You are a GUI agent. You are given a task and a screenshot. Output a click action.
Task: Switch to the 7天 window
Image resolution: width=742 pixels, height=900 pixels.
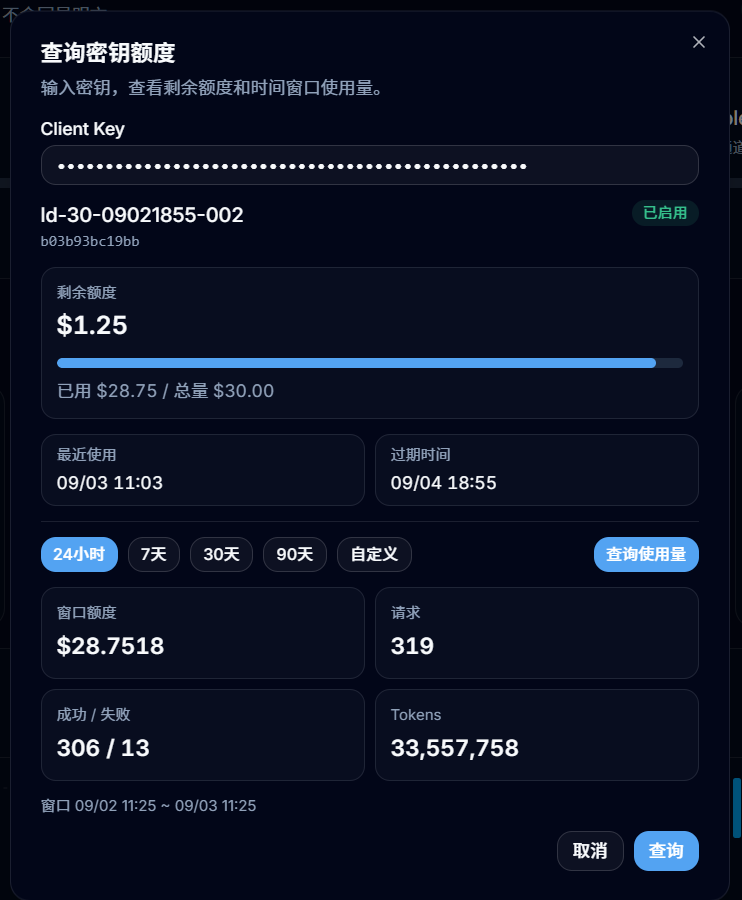tap(154, 554)
